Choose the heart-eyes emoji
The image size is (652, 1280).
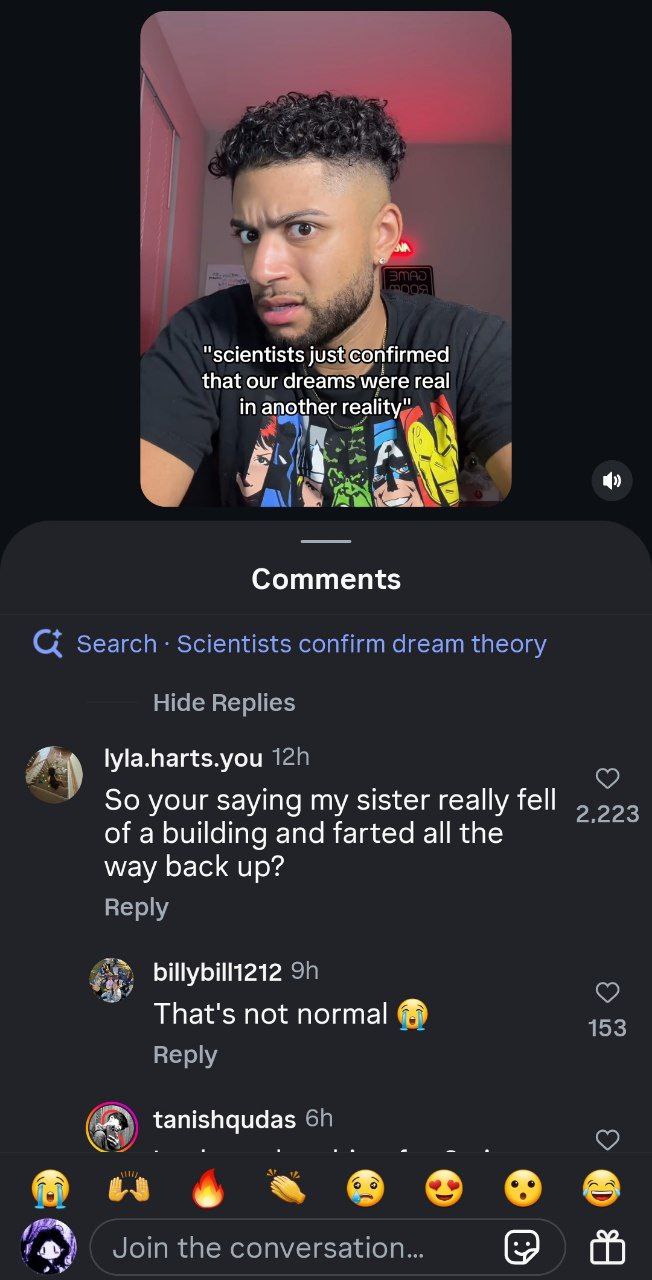tap(444, 1188)
